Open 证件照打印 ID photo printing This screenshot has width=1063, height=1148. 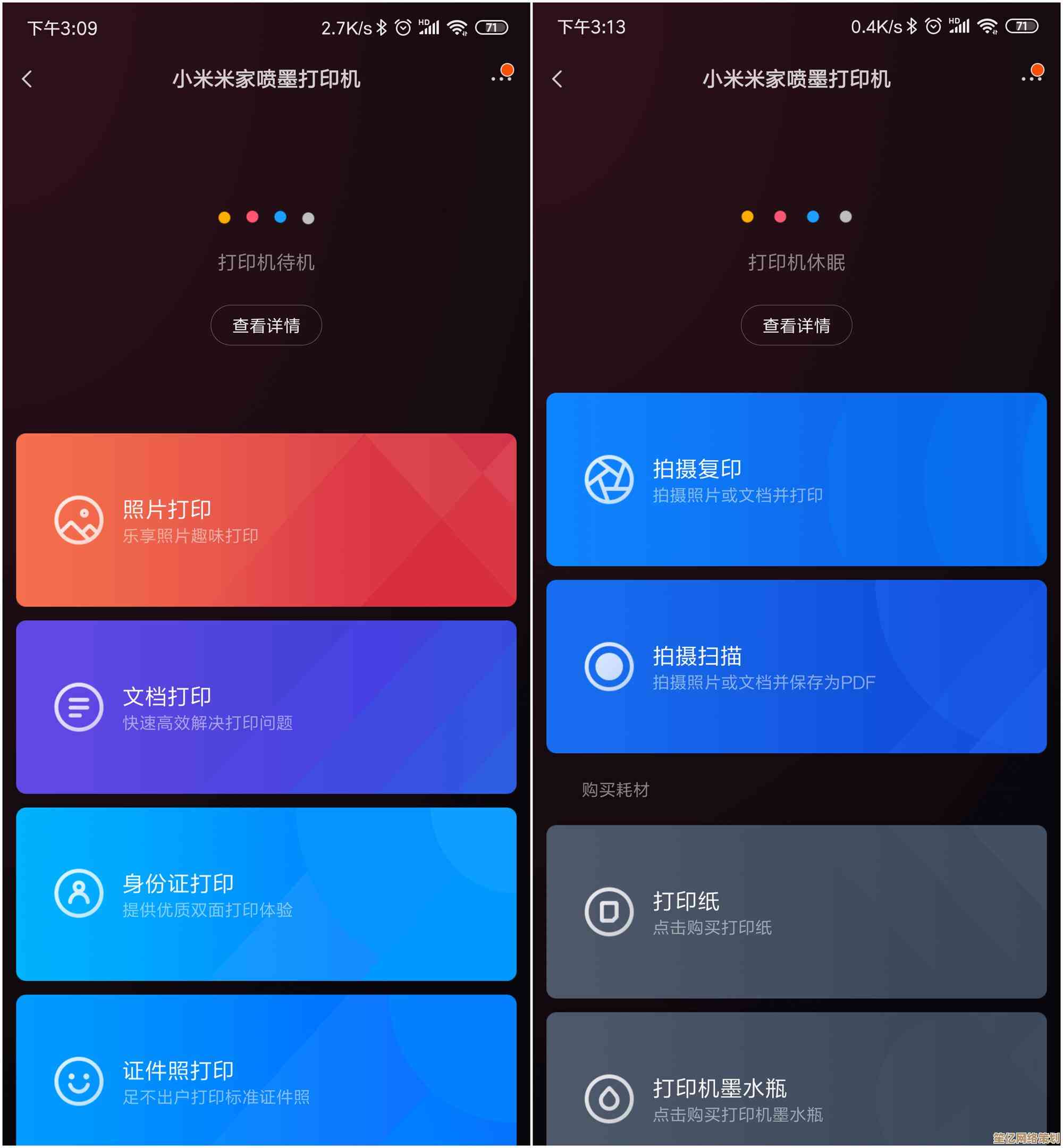266,1076
